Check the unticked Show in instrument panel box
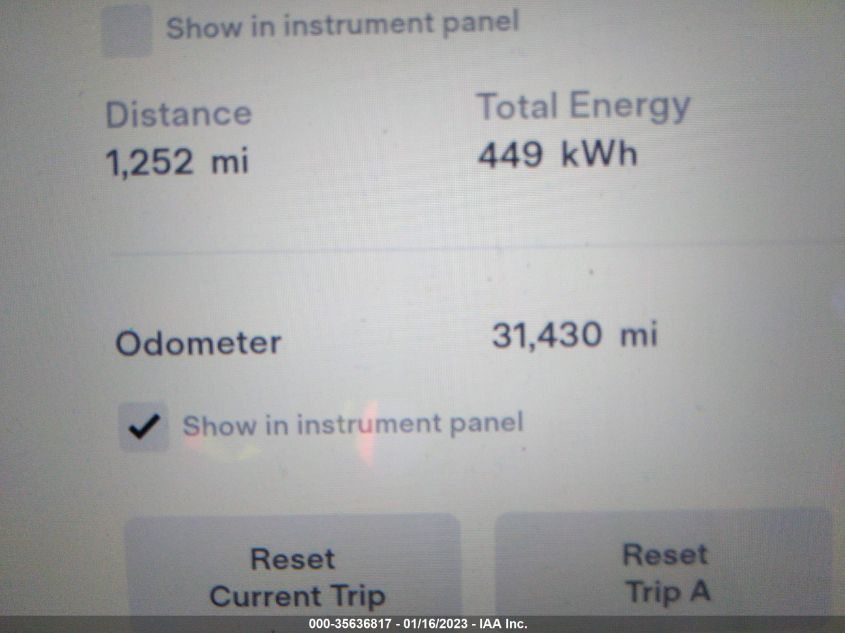Image resolution: width=845 pixels, height=633 pixels. [127, 30]
